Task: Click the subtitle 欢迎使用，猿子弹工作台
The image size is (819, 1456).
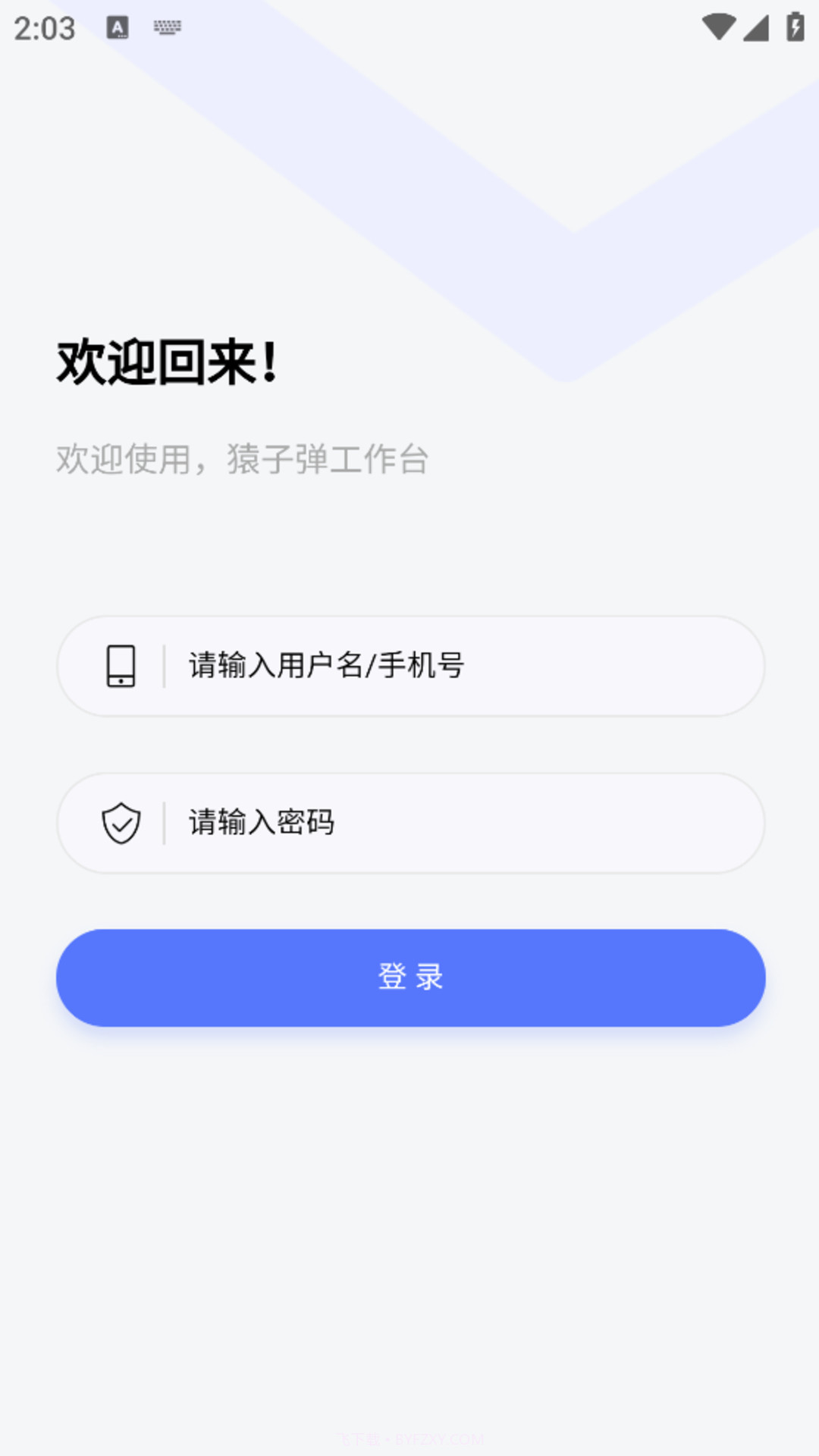Action: tap(241, 458)
